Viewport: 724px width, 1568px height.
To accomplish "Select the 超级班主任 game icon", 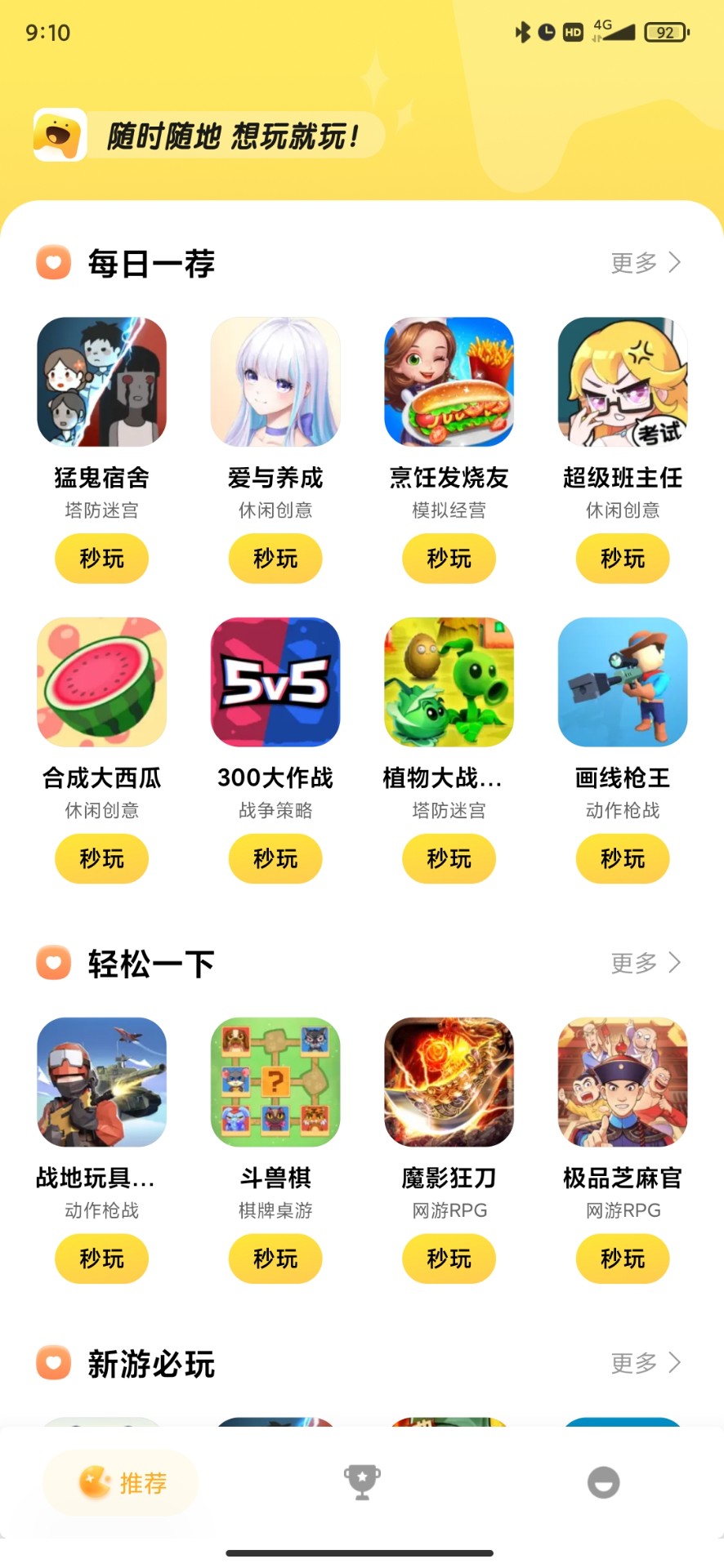I will [623, 381].
